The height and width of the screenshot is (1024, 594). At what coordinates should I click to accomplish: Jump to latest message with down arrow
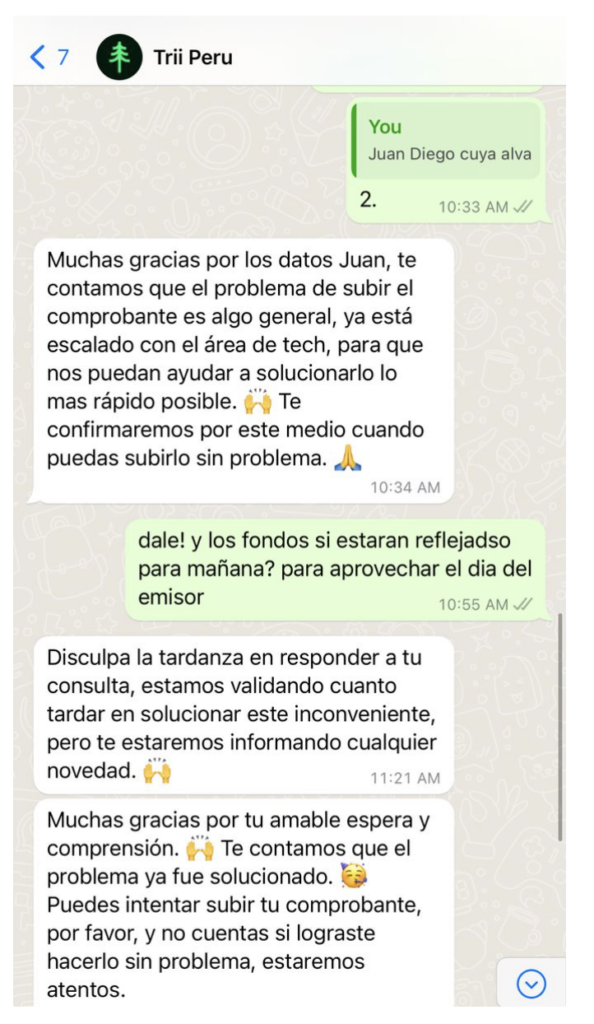point(531,984)
